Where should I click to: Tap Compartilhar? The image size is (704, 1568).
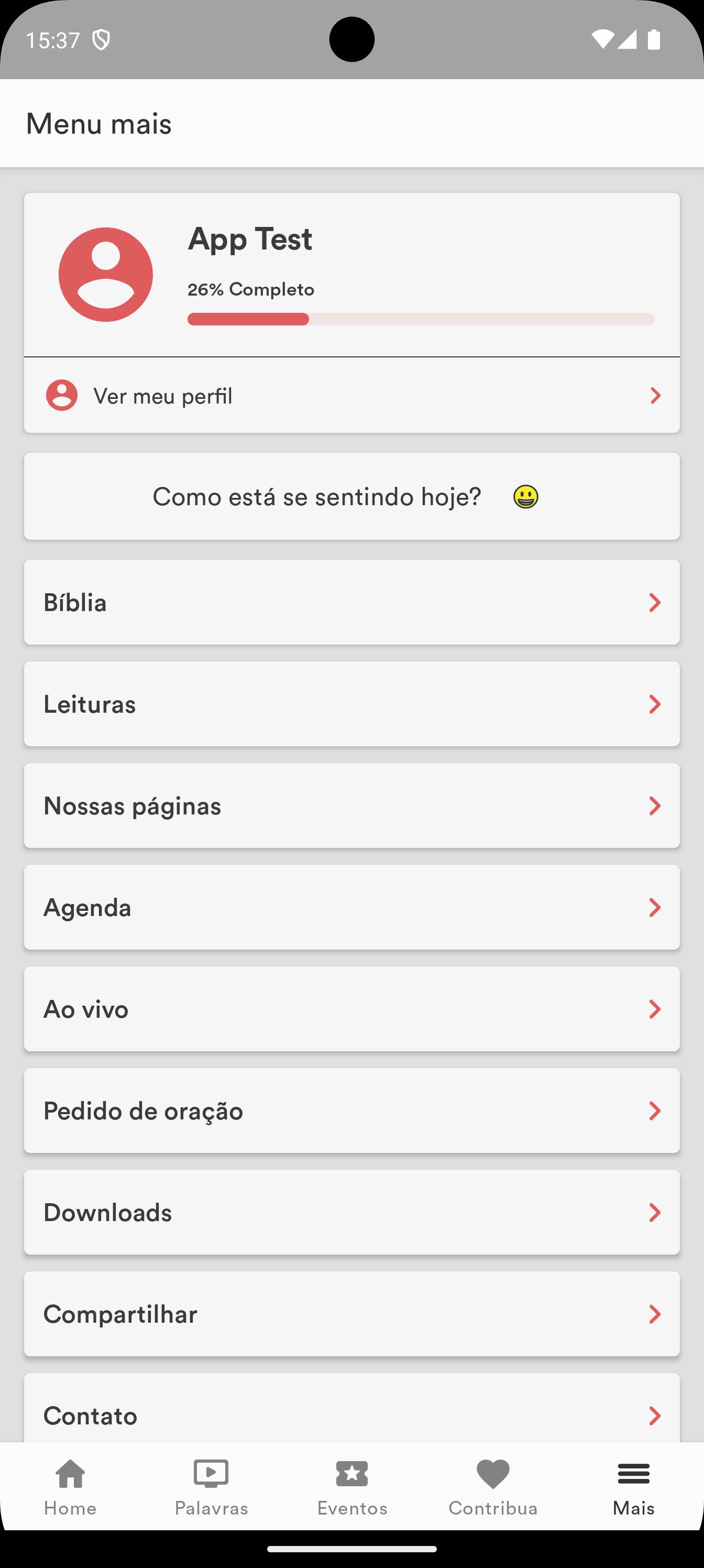[351, 1314]
